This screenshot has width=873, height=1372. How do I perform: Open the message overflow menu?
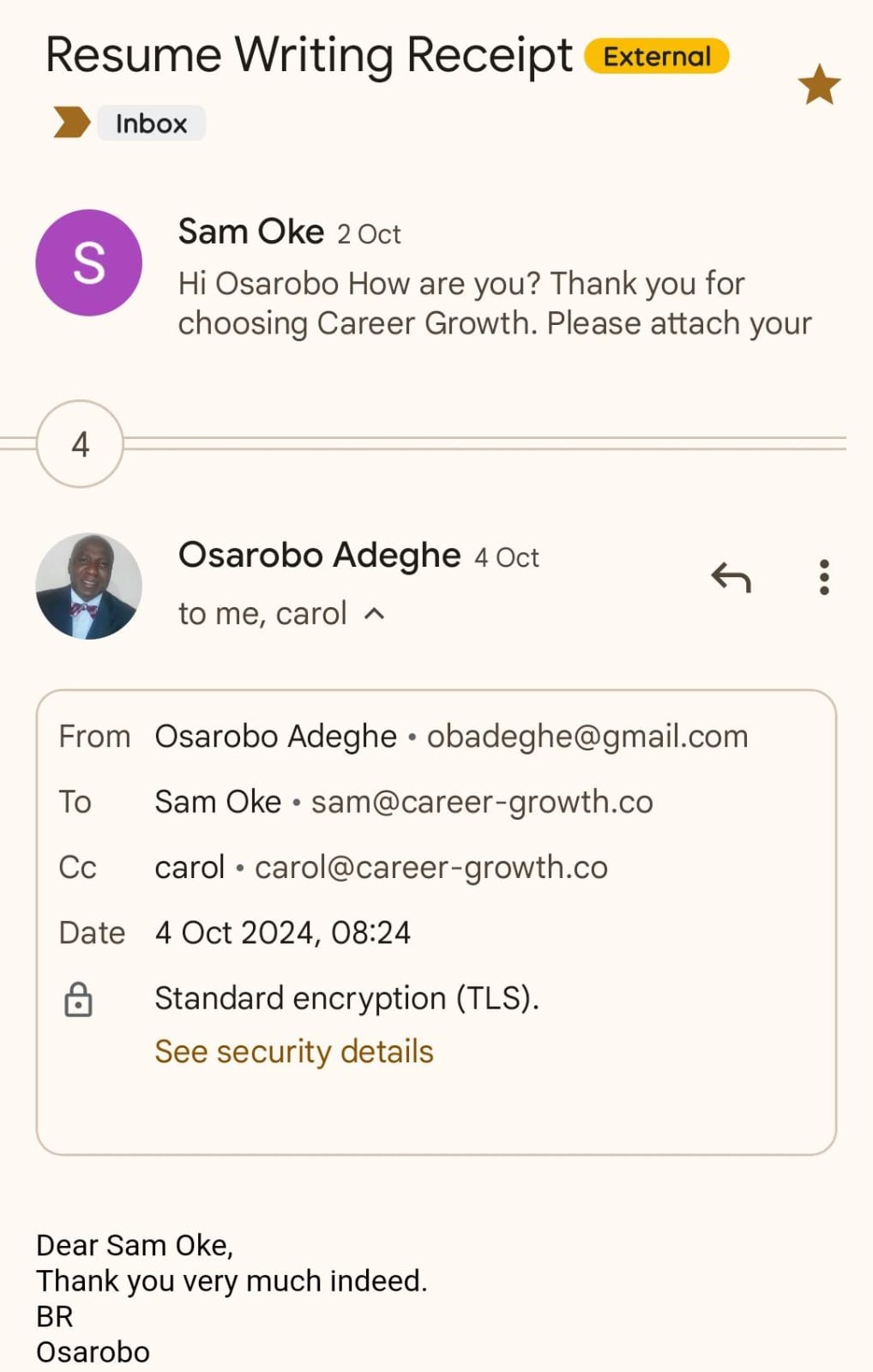(823, 578)
